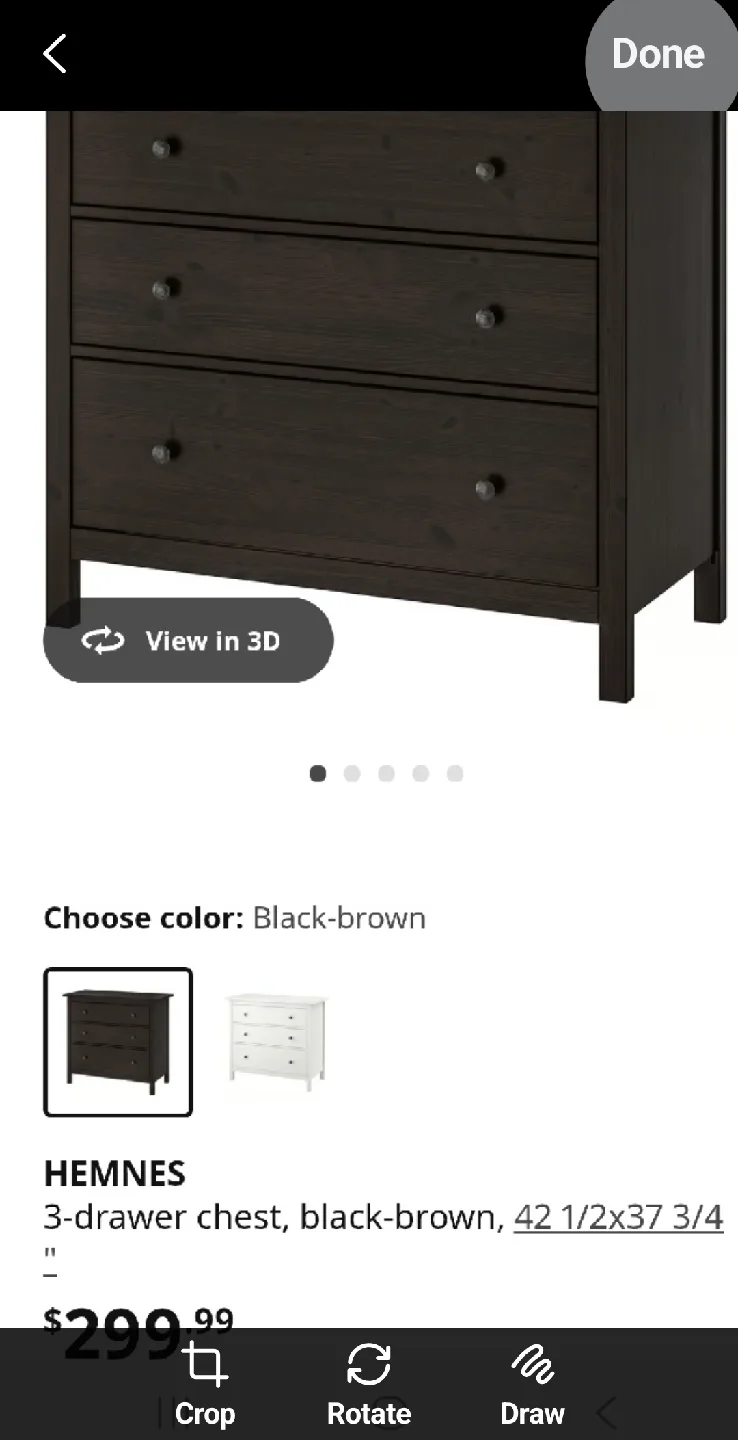Activate the first image carousel dot

coord(317,773)
